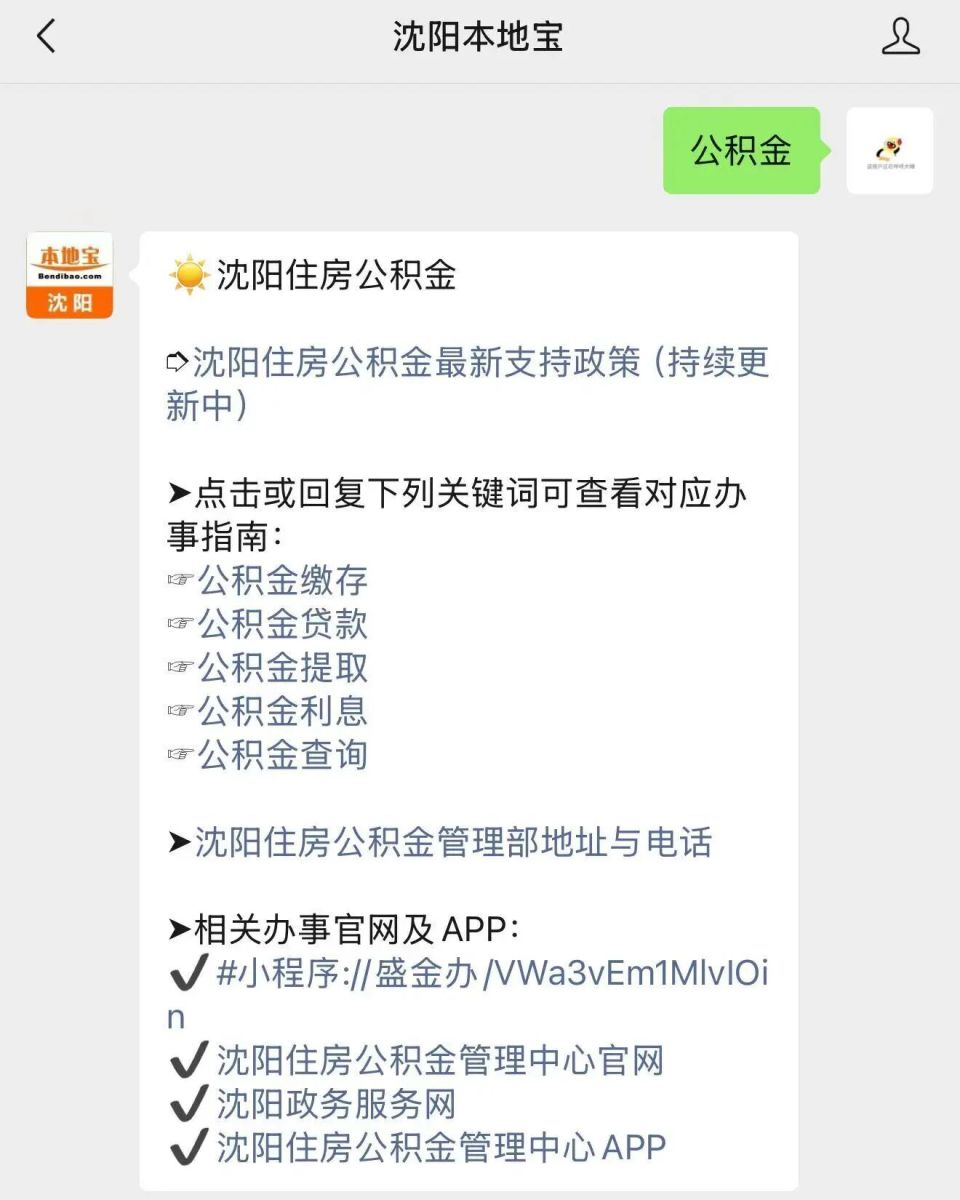Viewport: 960px width, 1200px height.
Task: Open 沈阳住房公积金最新支持政策 article link
Action: click(x=470, y=363)
